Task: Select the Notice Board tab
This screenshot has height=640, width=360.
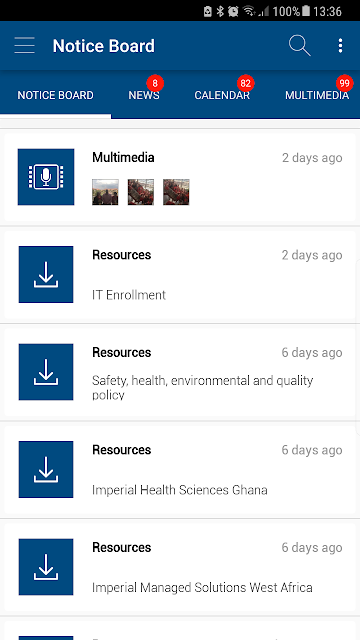Action: [56, 96]
